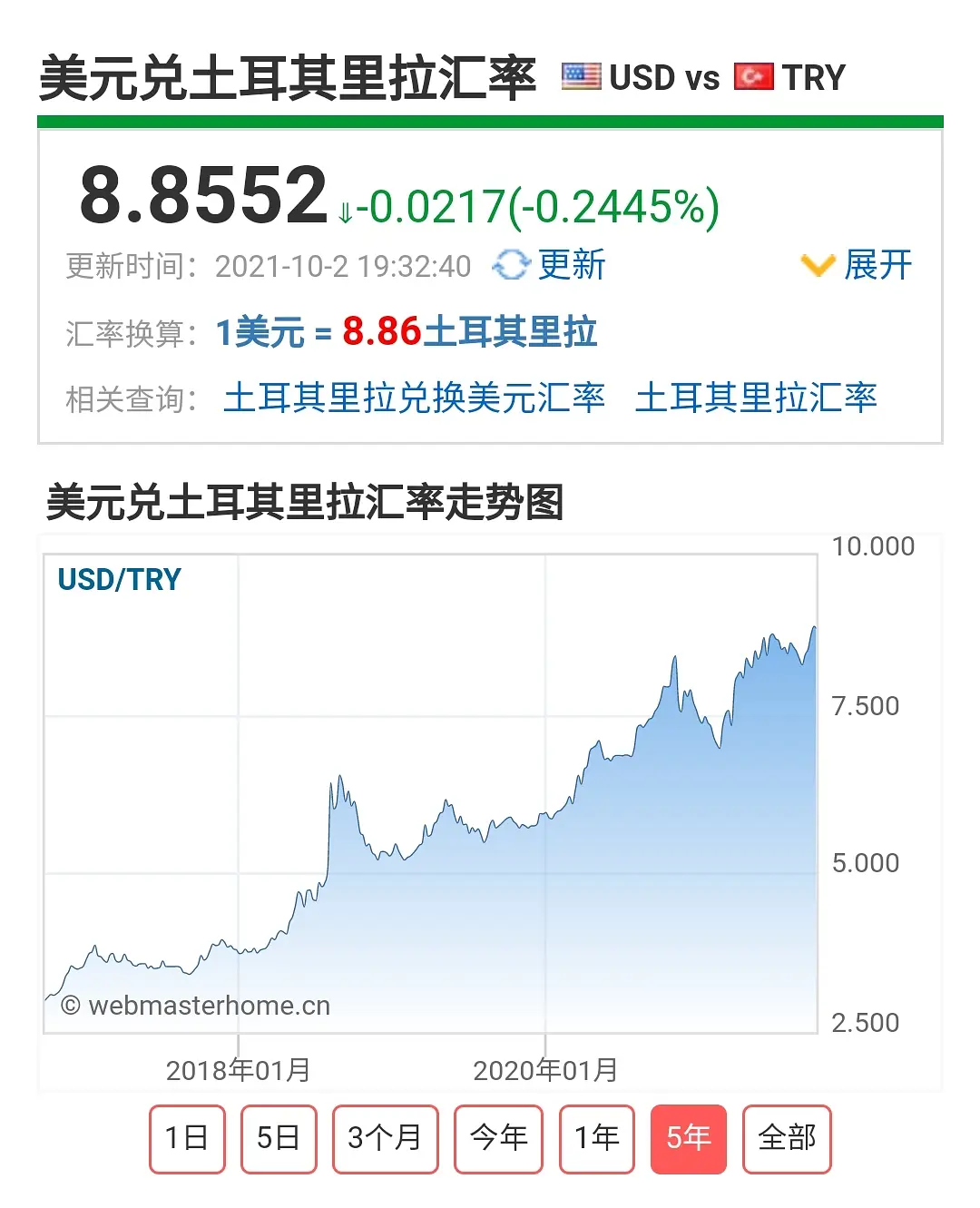The height and width of the screenshot is (1208, 980).
Task: Switch chart range to 5日
Action: click(279, 1138)
